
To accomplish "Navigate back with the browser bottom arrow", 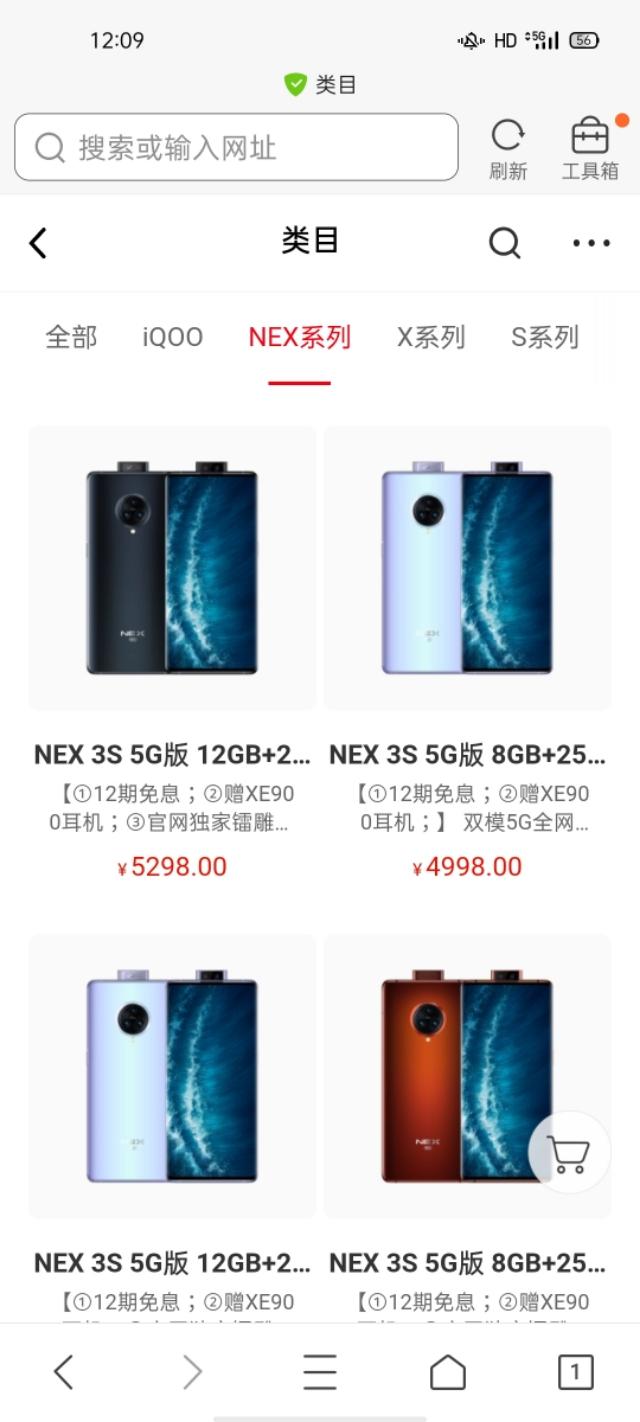I will (63, 1372).
